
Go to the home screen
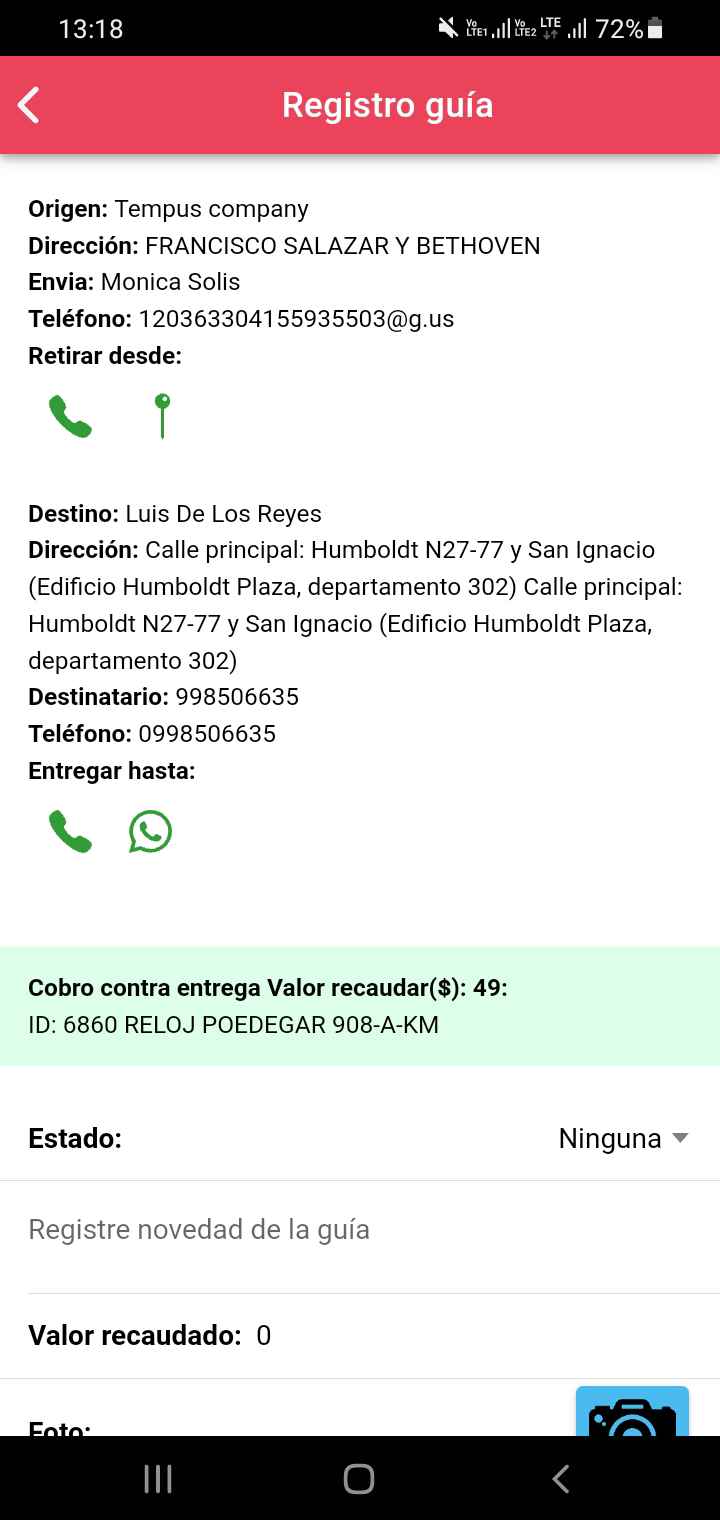tap(359, 1479)
